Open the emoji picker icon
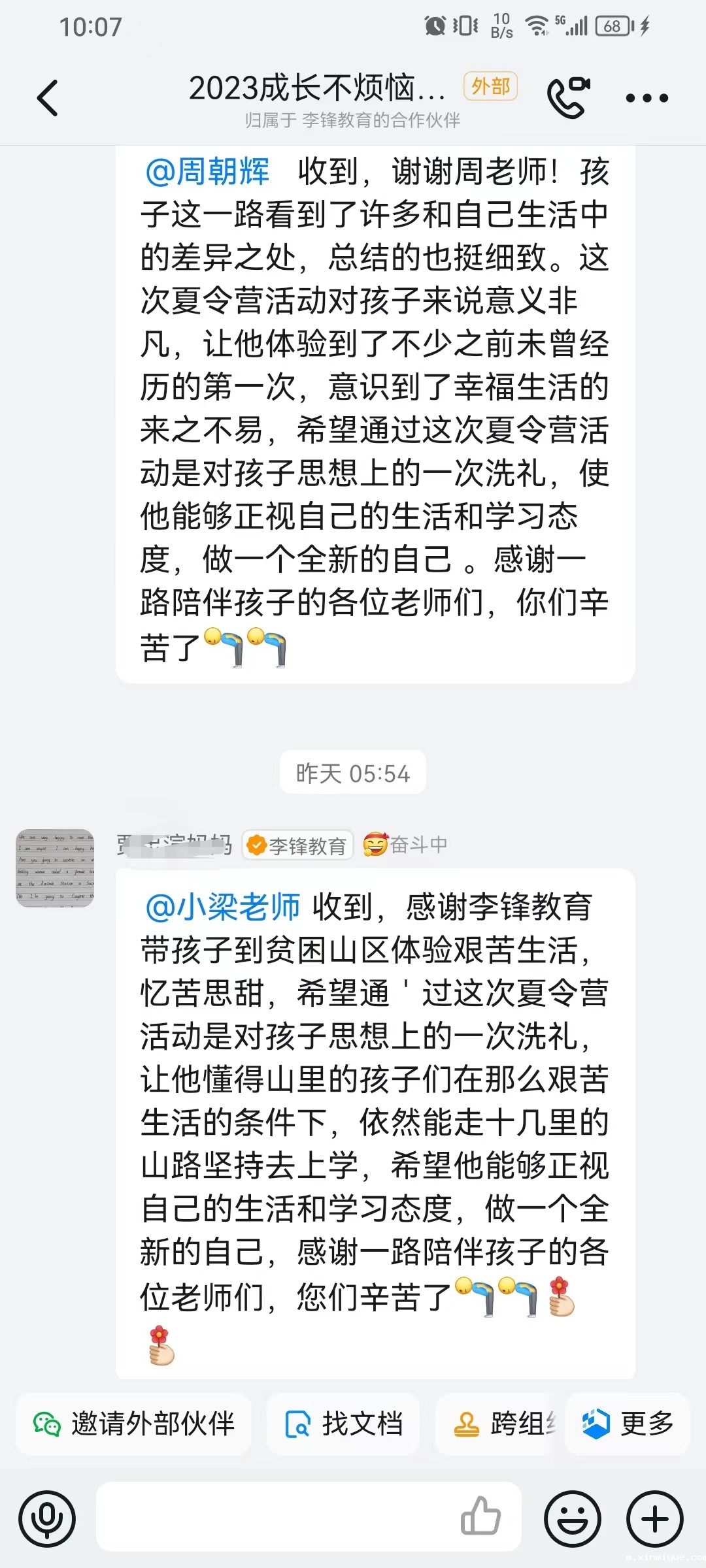Screen dimensions: 706x1568 click(x=574, y=1518)
